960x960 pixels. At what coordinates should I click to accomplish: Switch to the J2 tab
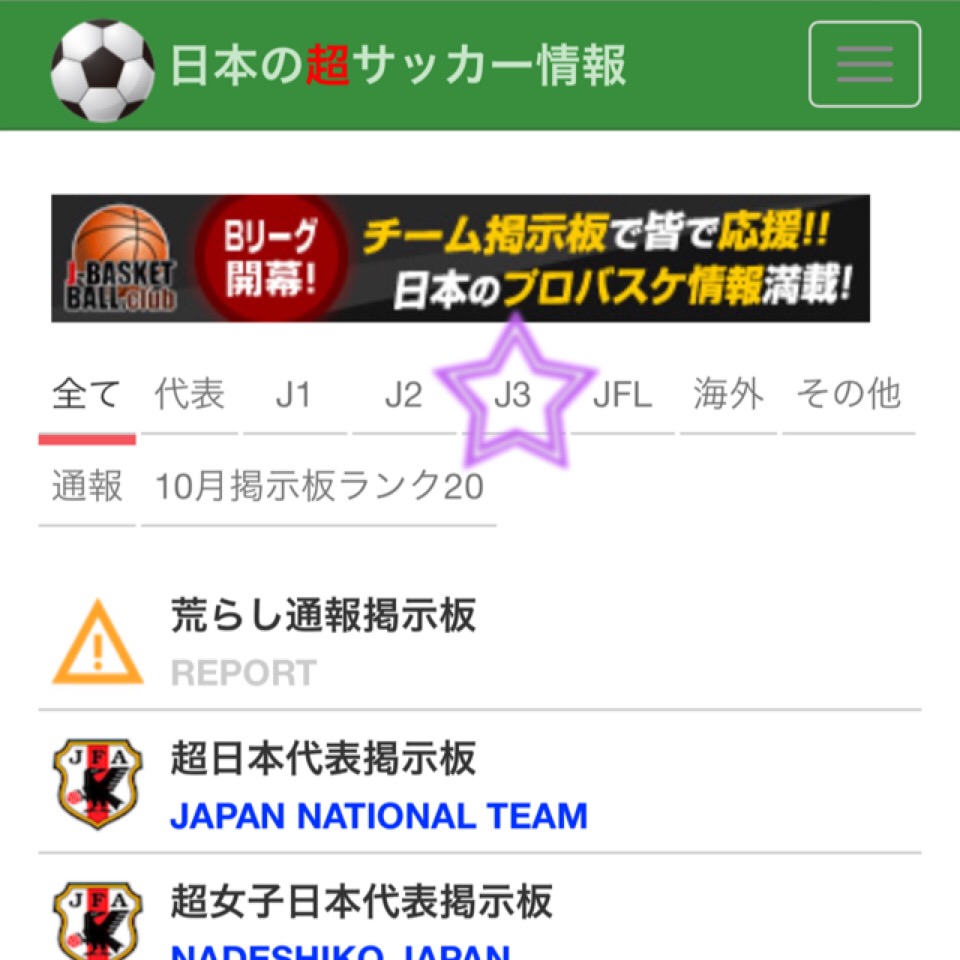tap(403, 396)
